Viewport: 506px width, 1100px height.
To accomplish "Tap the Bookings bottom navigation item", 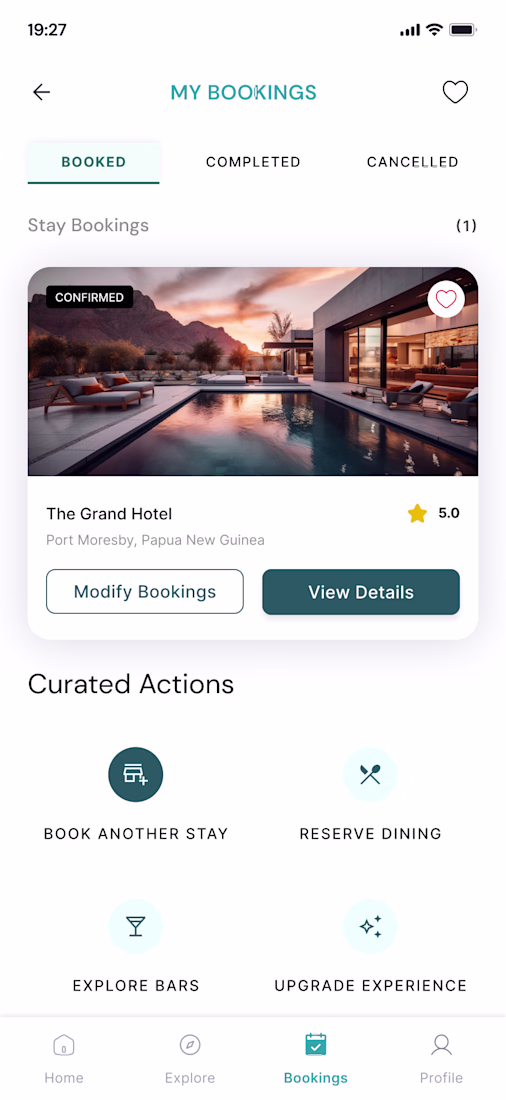I will point(315,1059).
